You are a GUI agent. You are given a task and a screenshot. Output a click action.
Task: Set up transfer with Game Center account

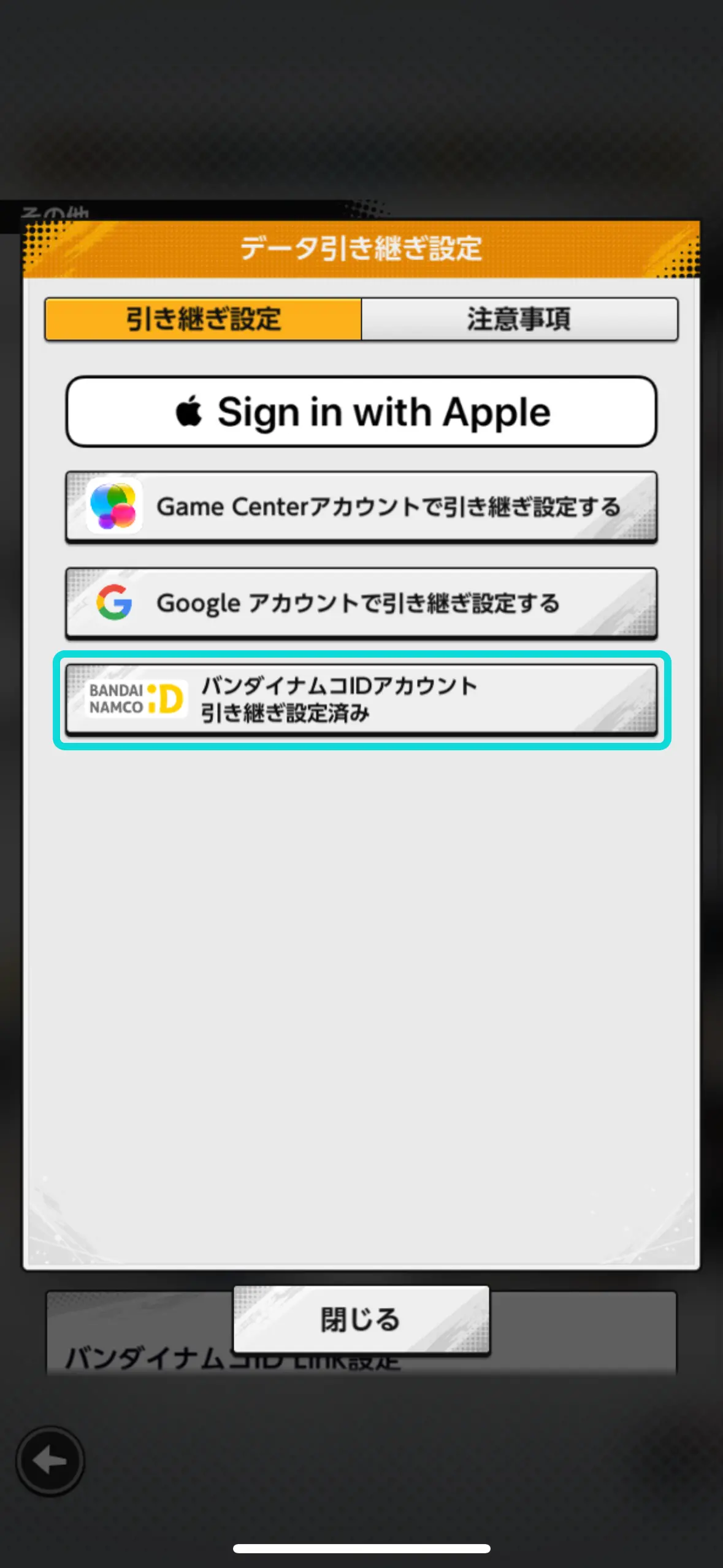(361, 507)
